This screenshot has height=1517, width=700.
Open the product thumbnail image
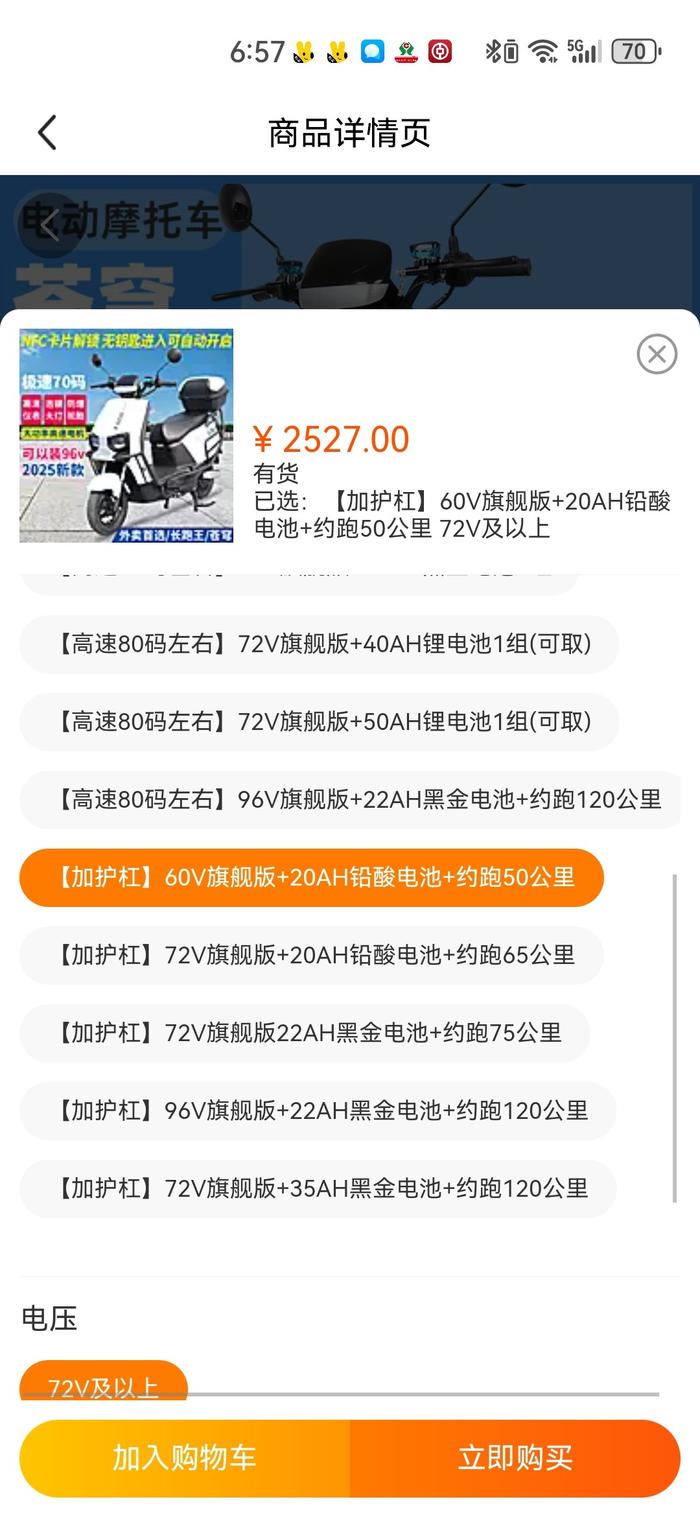(126, 436)
